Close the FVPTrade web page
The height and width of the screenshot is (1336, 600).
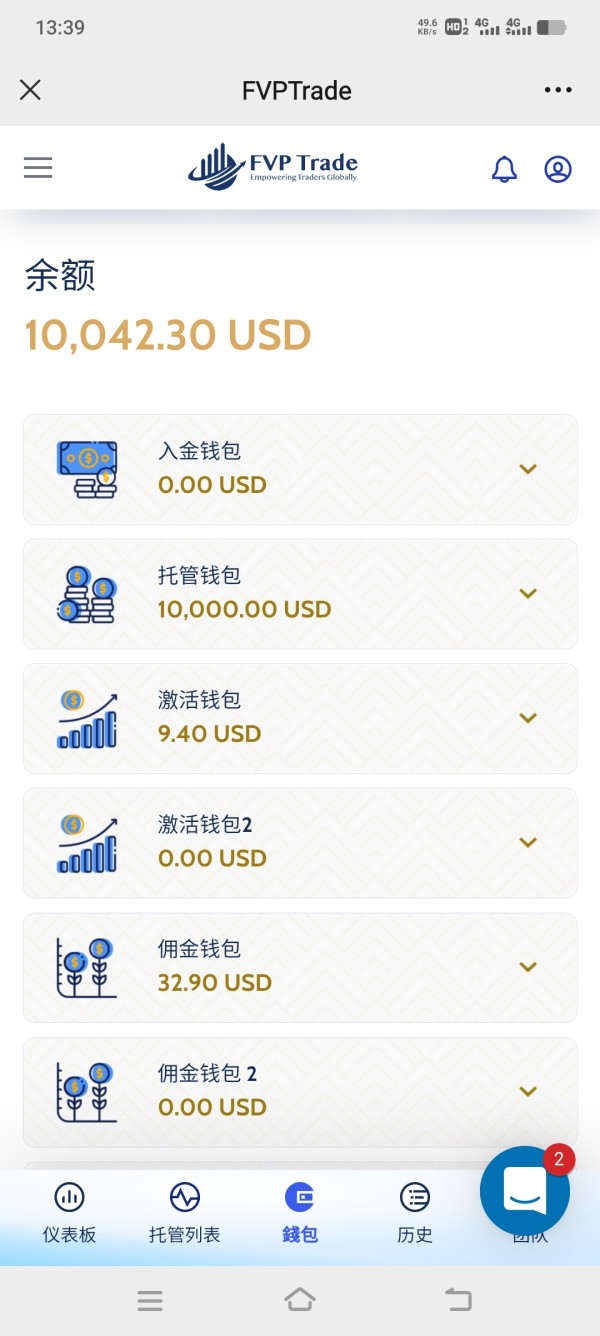[x=31, y=90]
